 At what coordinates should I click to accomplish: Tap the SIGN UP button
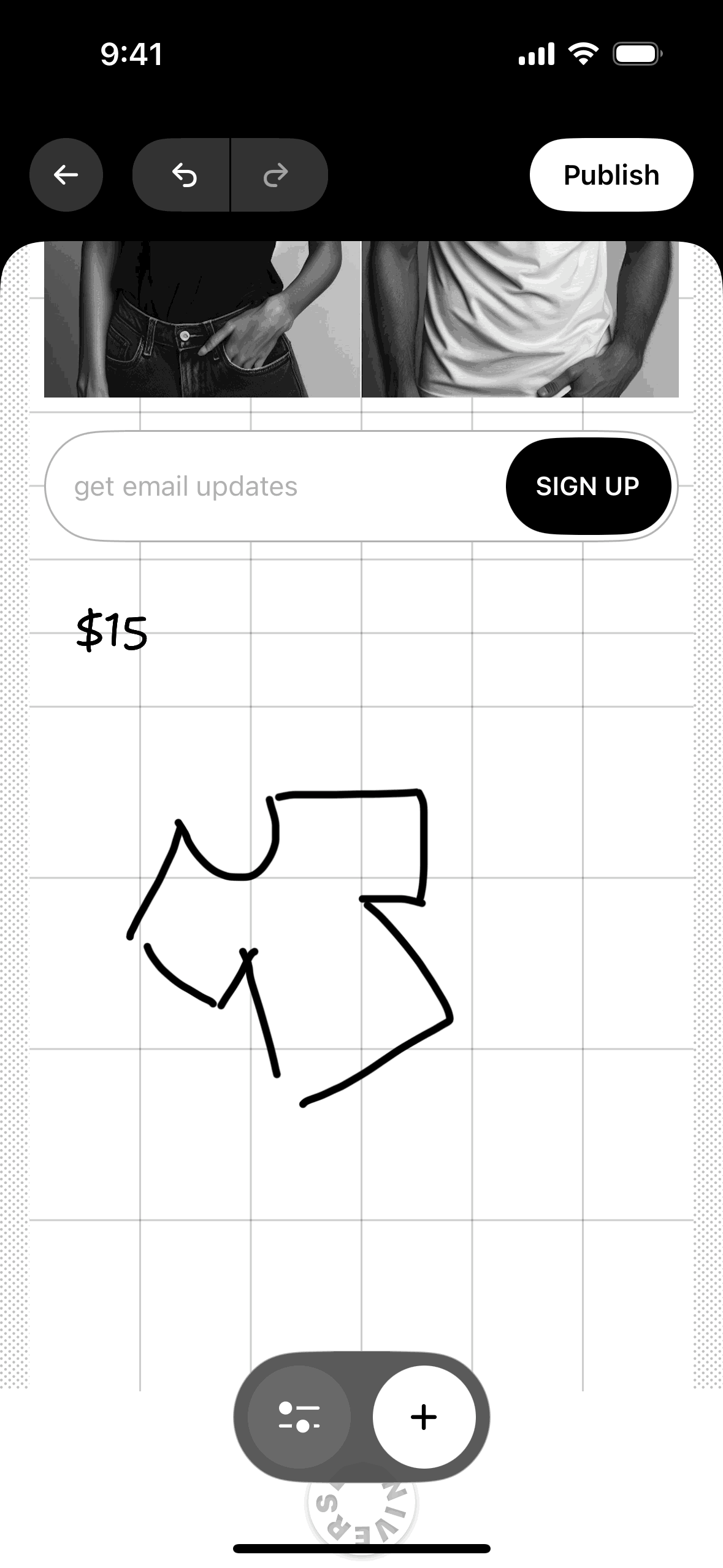point(587,486)
